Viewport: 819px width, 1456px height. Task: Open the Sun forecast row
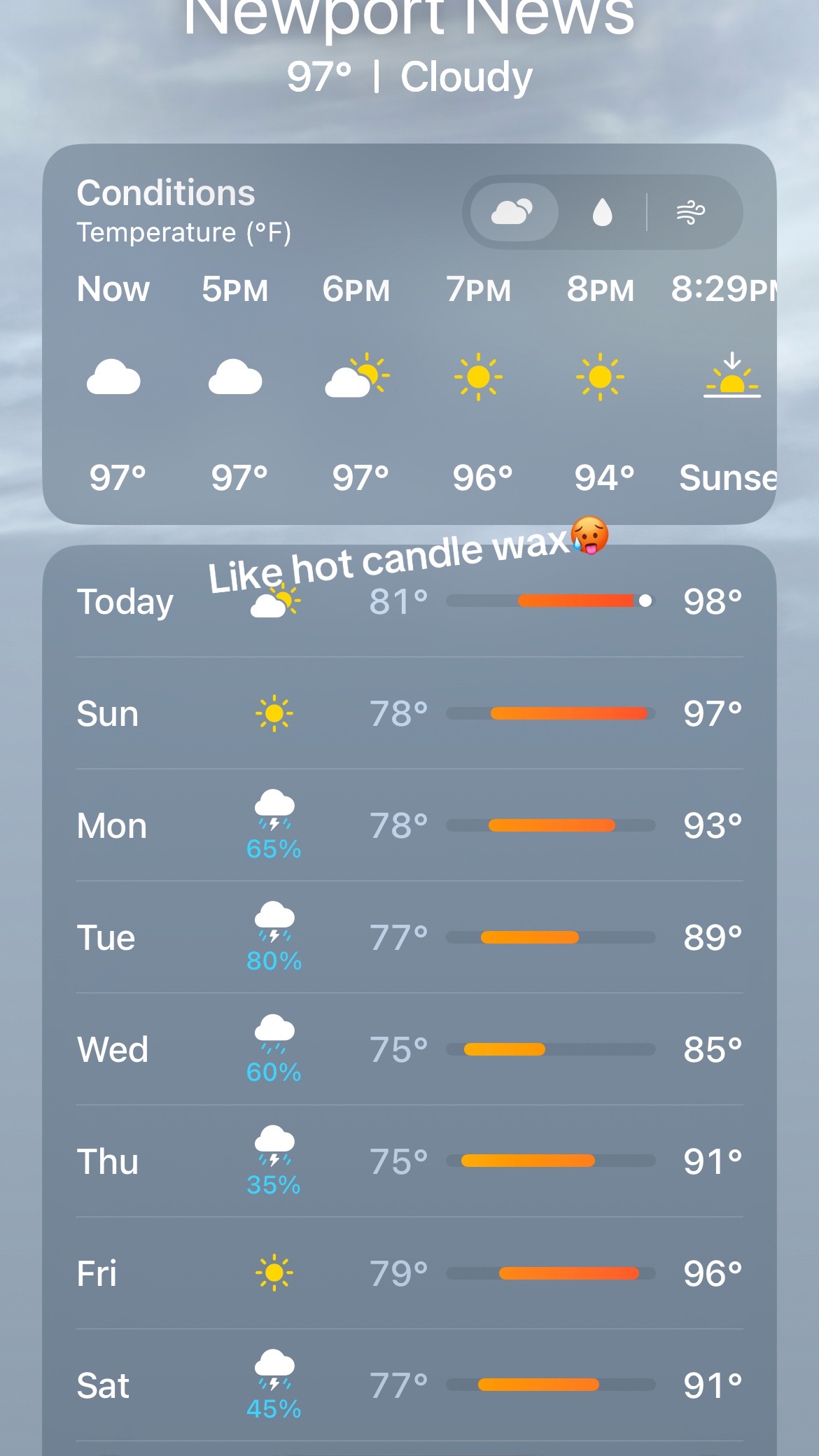point(409,713)
